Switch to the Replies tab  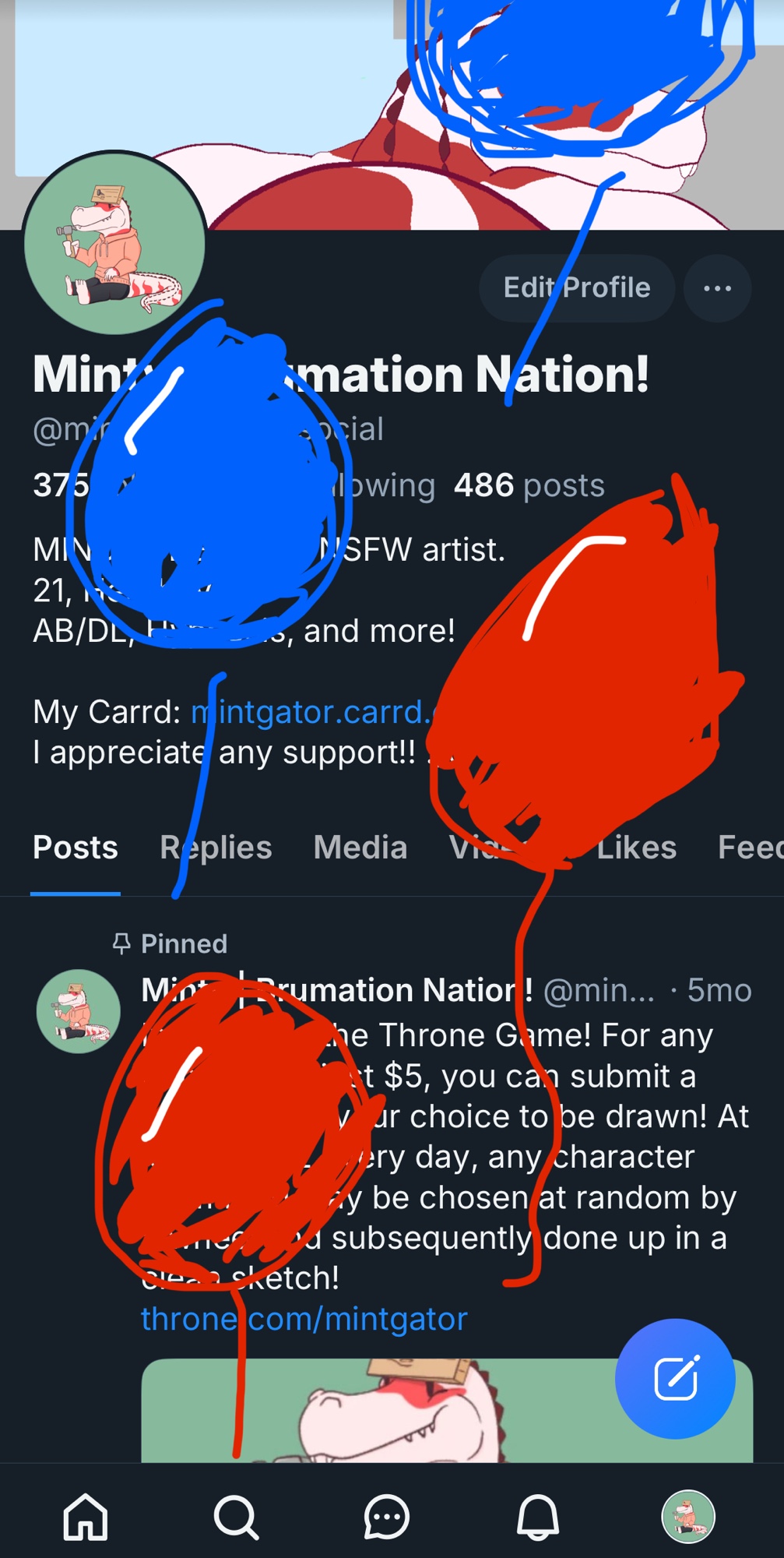(216, 848)
